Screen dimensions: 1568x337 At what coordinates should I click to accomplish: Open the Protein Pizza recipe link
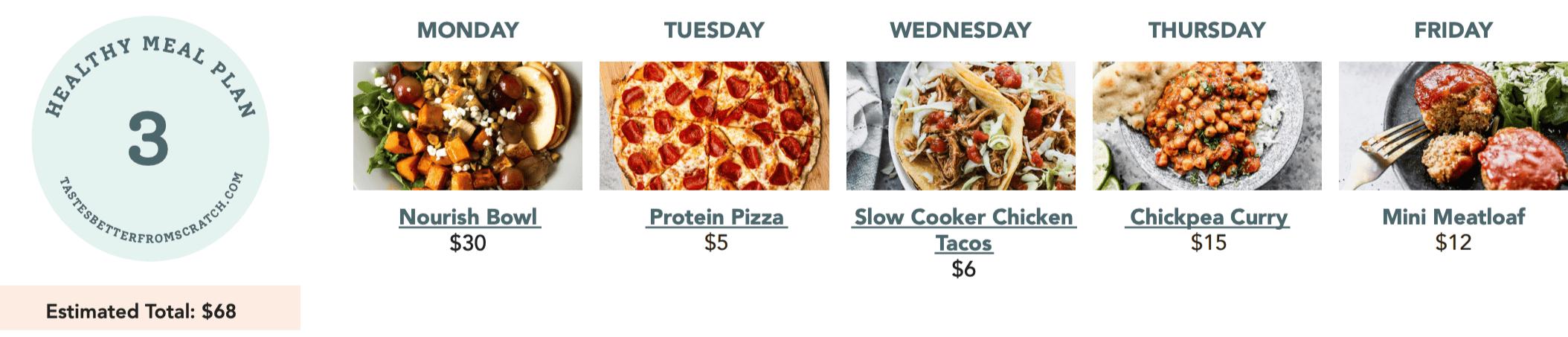click(x=716, y=216)
